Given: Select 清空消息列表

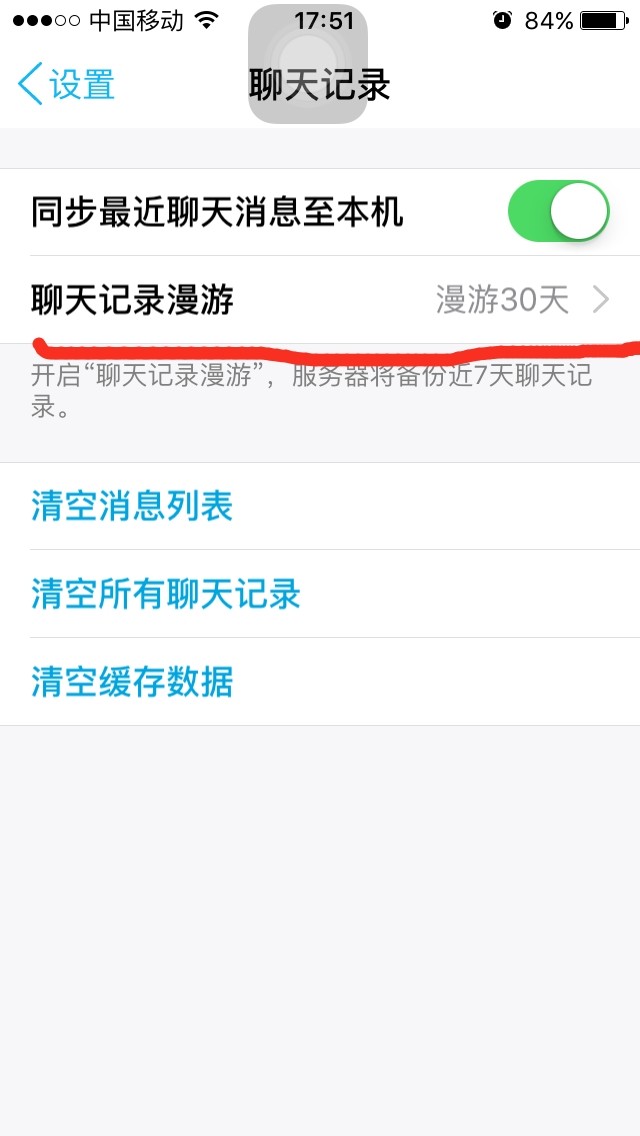Looking at the screenshot, I should [x=320, y=506].
